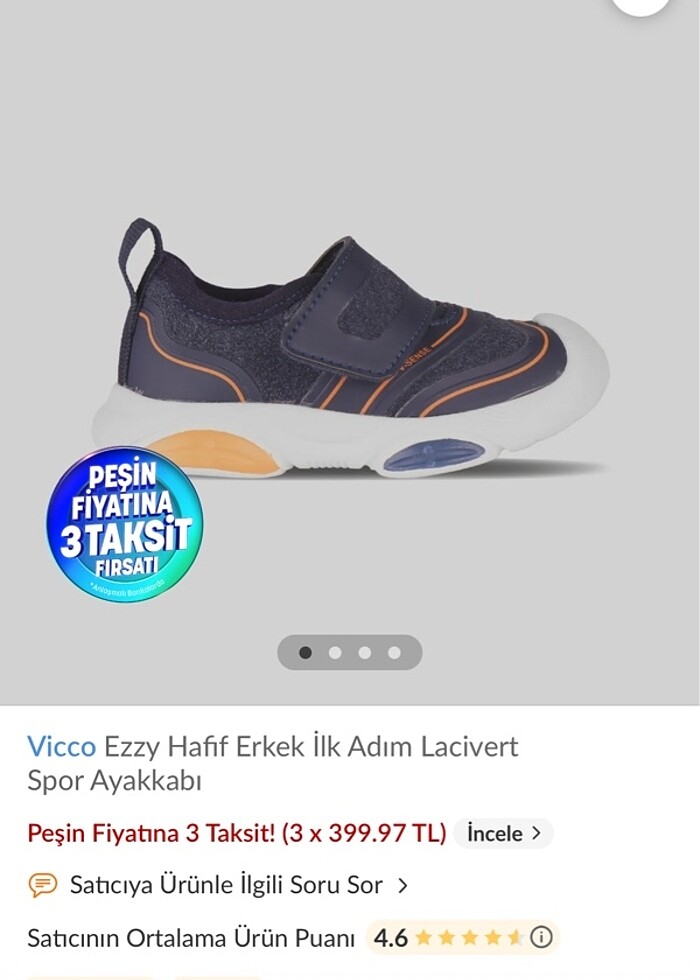Tap İncele to view installment details
Viewport: 700px width, 980px height.
click(503, 833)
